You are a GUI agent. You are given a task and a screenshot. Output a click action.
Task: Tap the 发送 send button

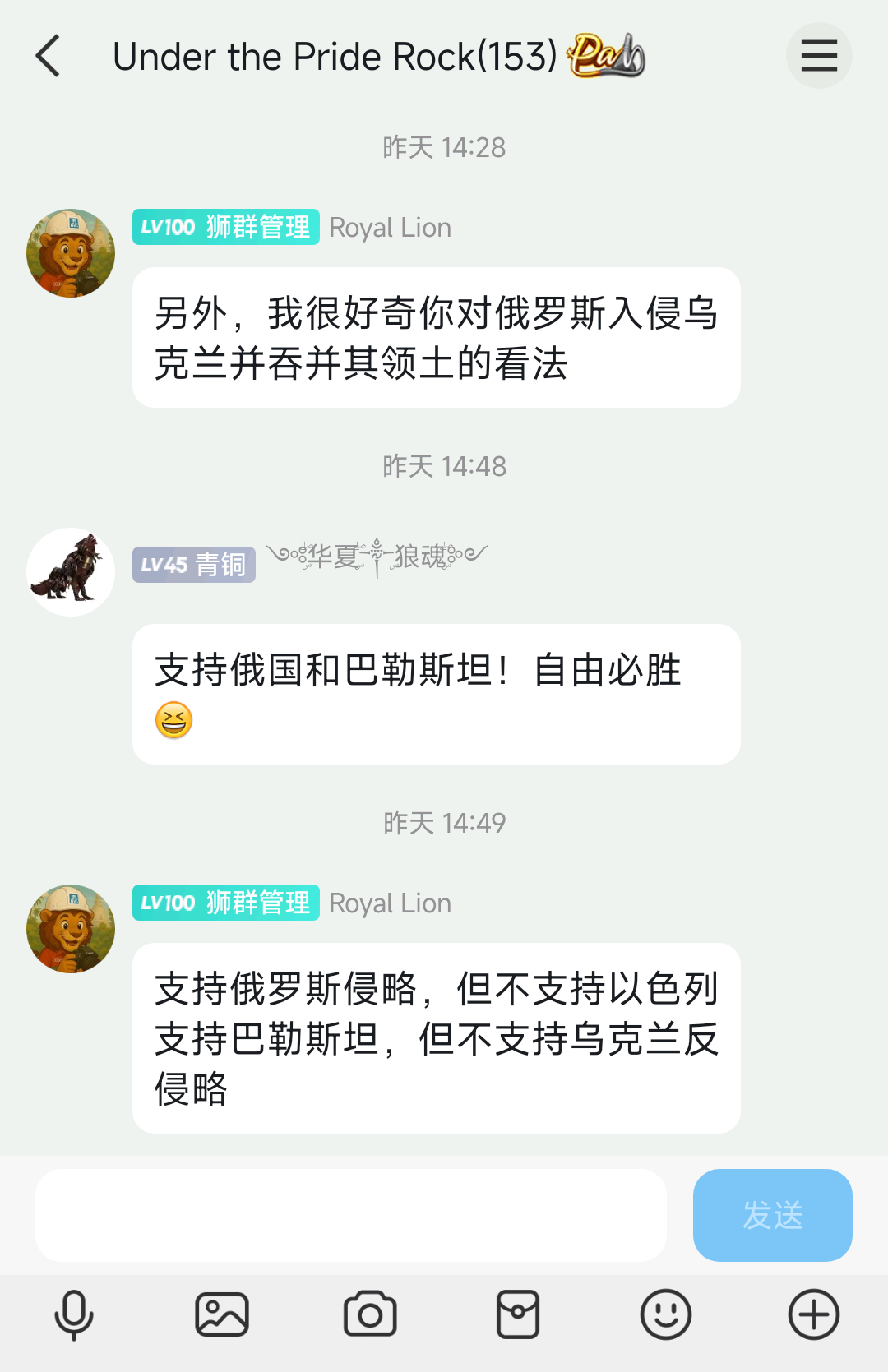point(772,1215)
